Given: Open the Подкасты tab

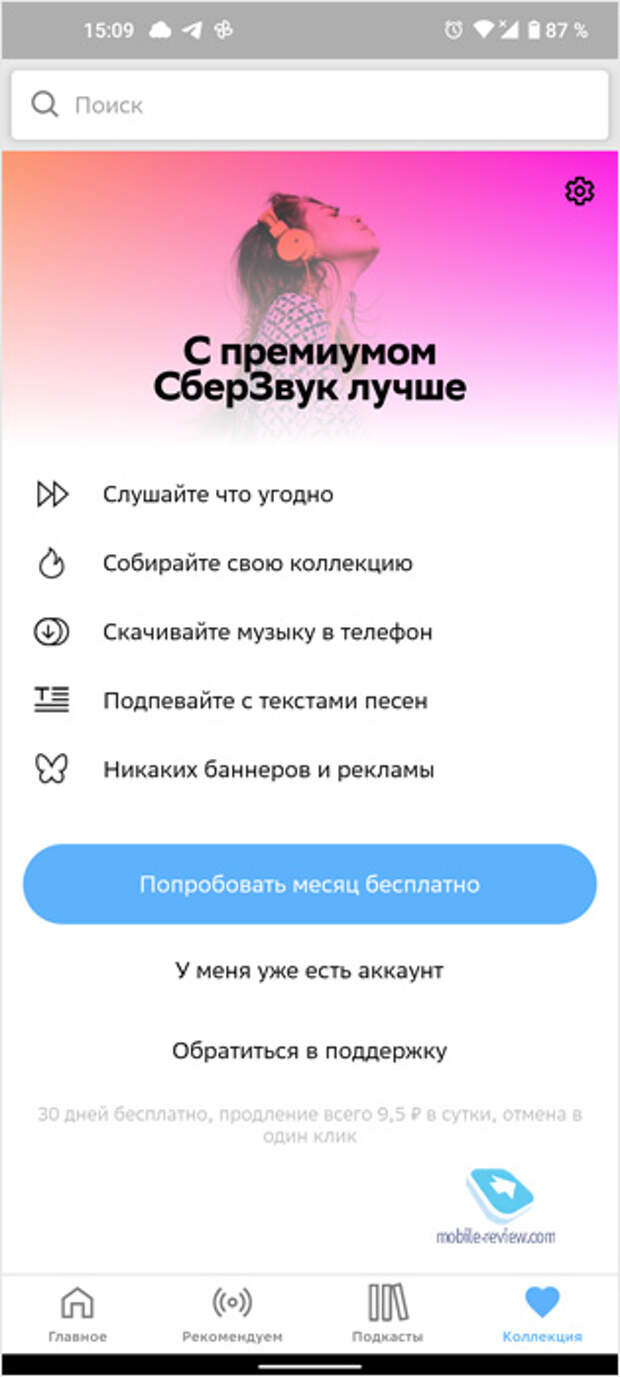Looking at the screenshot, I should [x=387, y=1314].
